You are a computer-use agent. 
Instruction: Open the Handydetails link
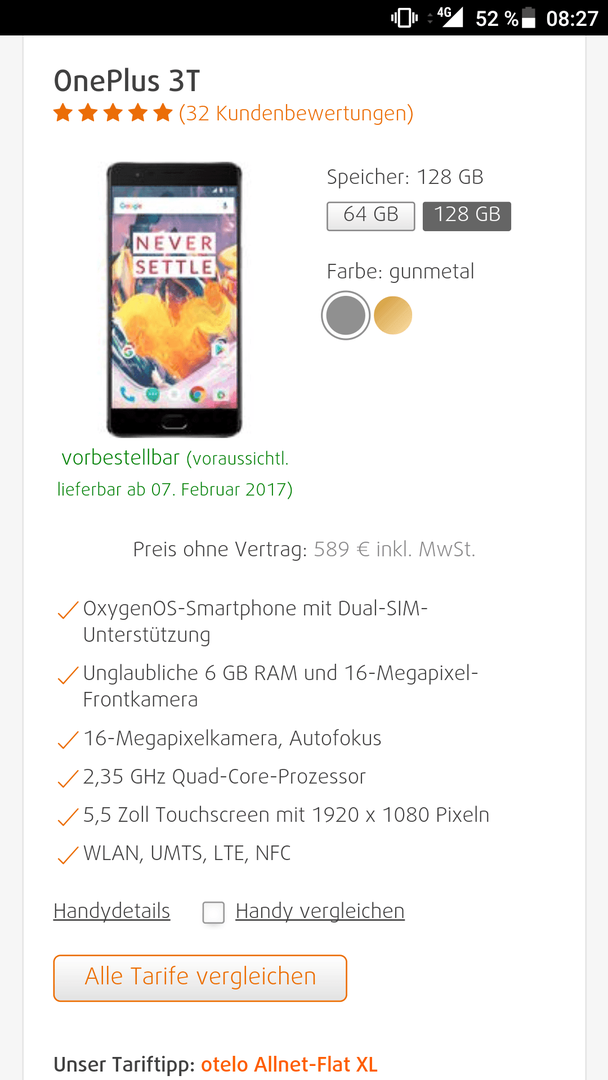(x=111, y=911)
